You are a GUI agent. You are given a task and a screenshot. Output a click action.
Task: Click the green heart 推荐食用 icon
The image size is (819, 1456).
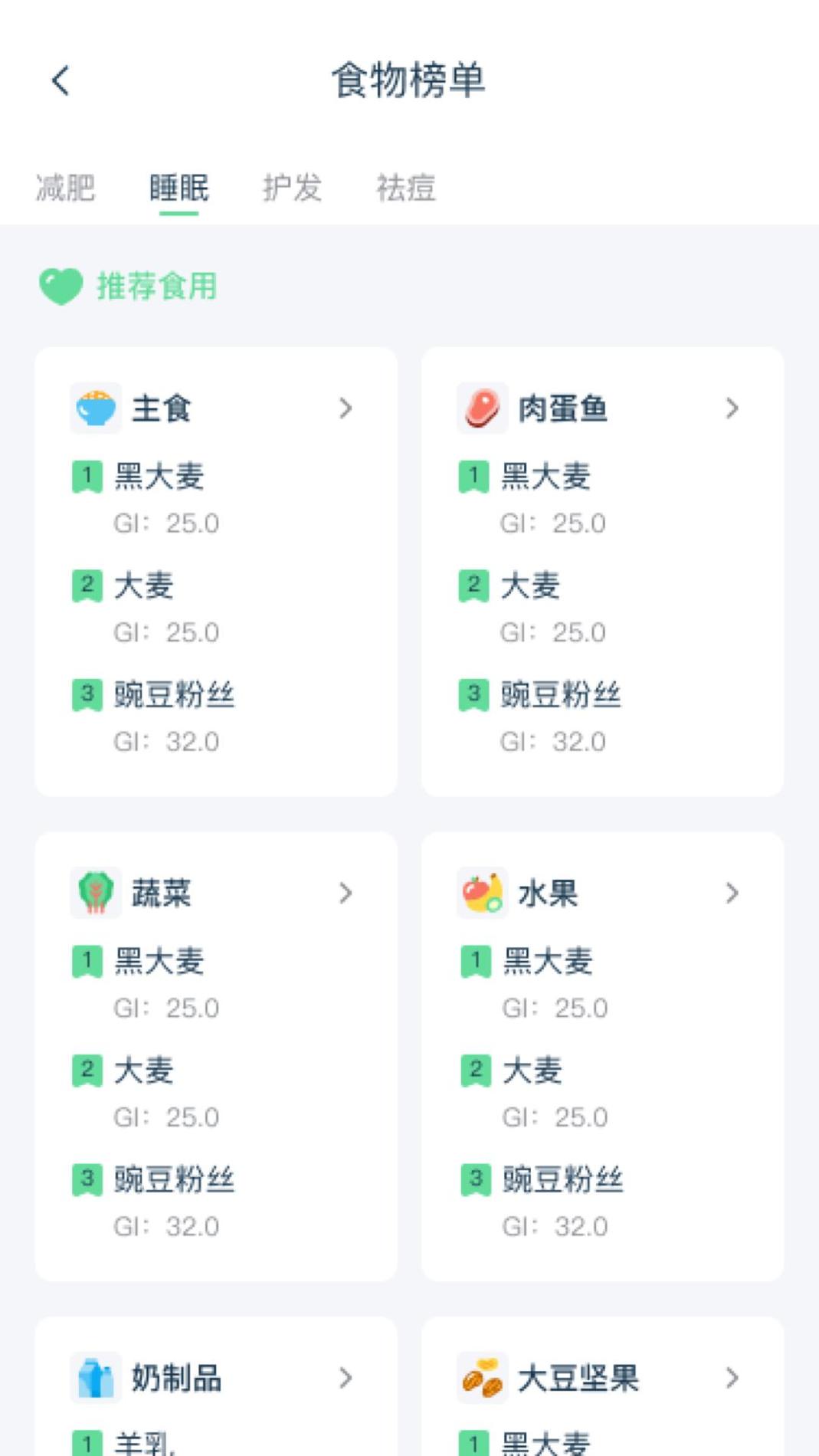pos(61,287)
